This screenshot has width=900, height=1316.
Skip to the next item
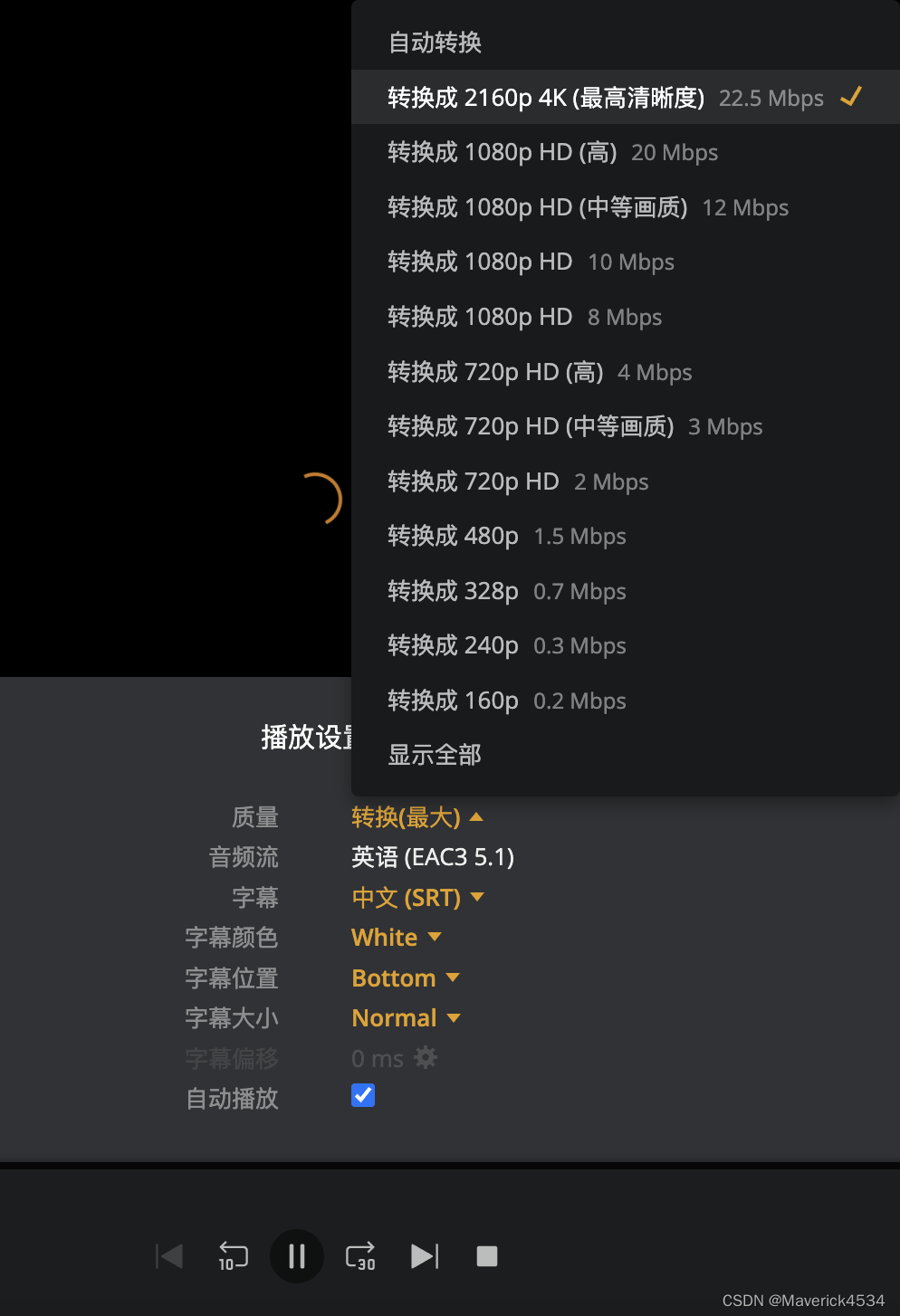424,1256
